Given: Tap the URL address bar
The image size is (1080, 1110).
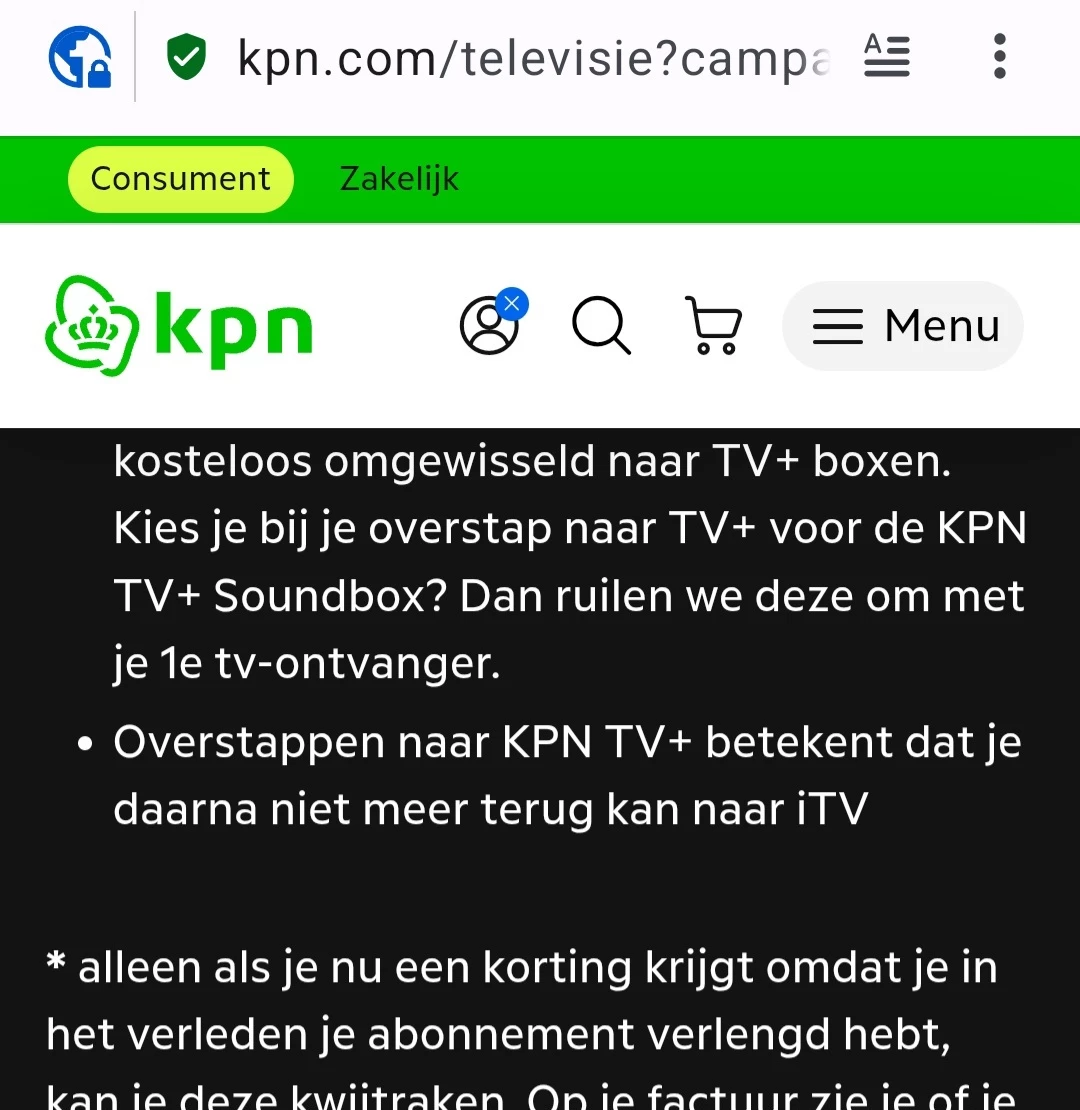Looking at the screenshot, I should [x=532, y=59].
